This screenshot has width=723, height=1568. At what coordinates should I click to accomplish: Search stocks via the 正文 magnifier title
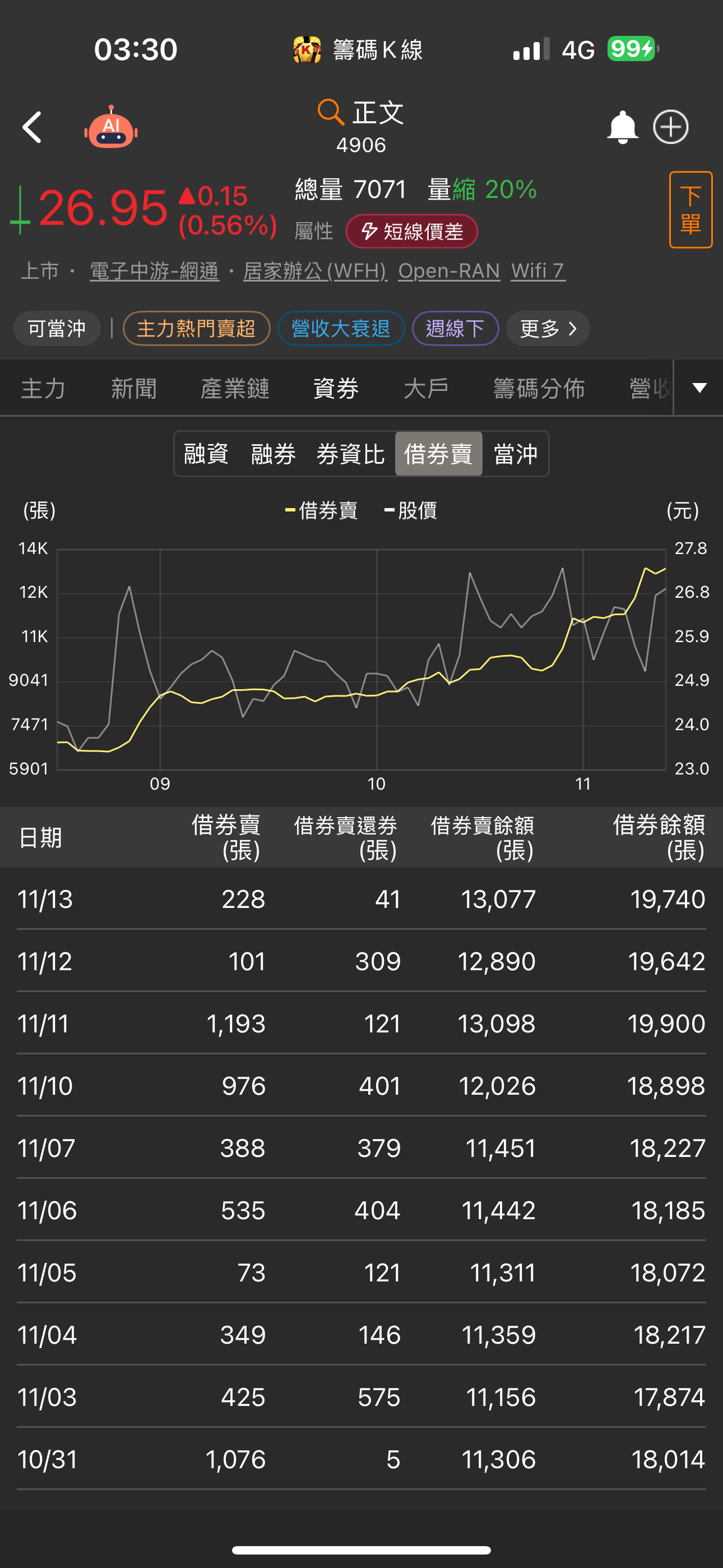[361, 113]
